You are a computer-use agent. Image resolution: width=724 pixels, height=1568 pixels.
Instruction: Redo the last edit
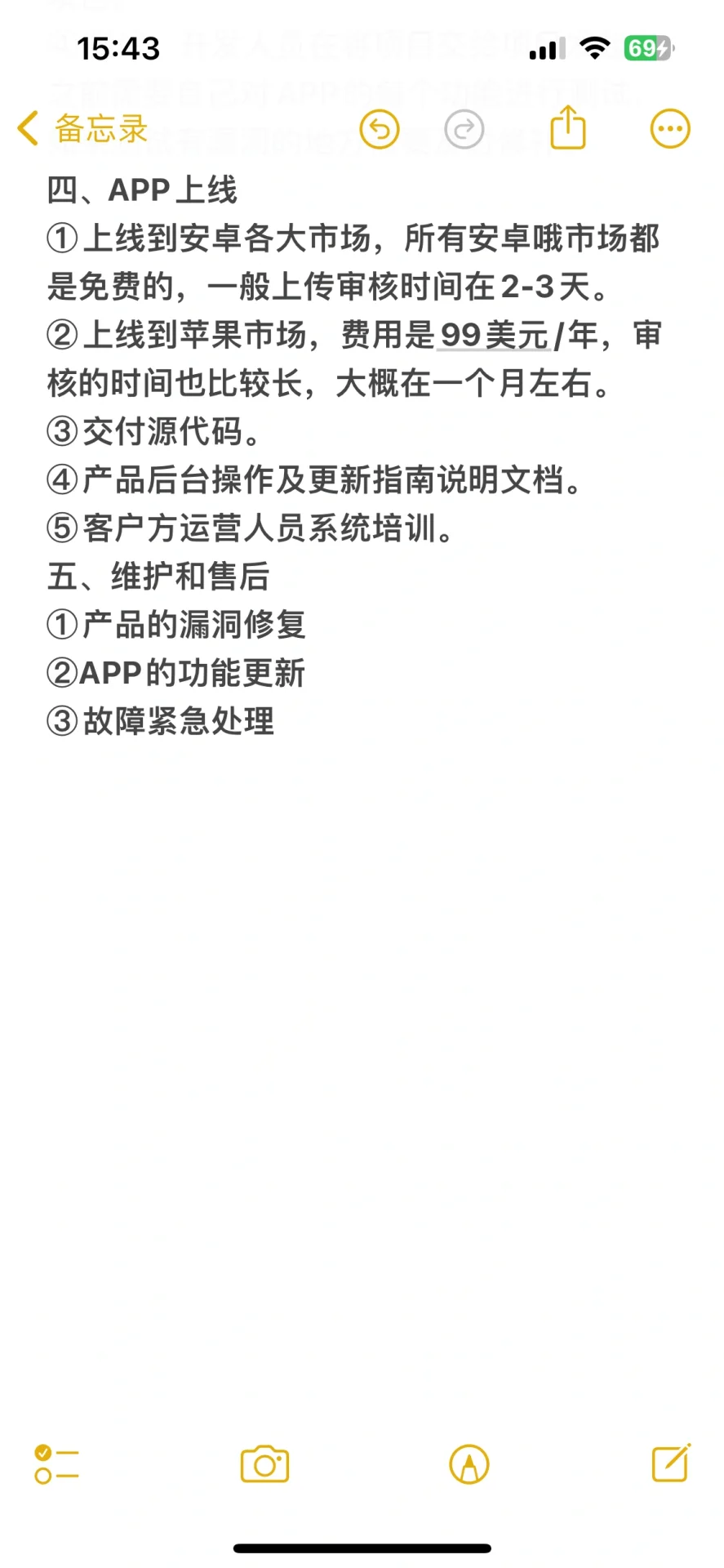tap(464, 129)
